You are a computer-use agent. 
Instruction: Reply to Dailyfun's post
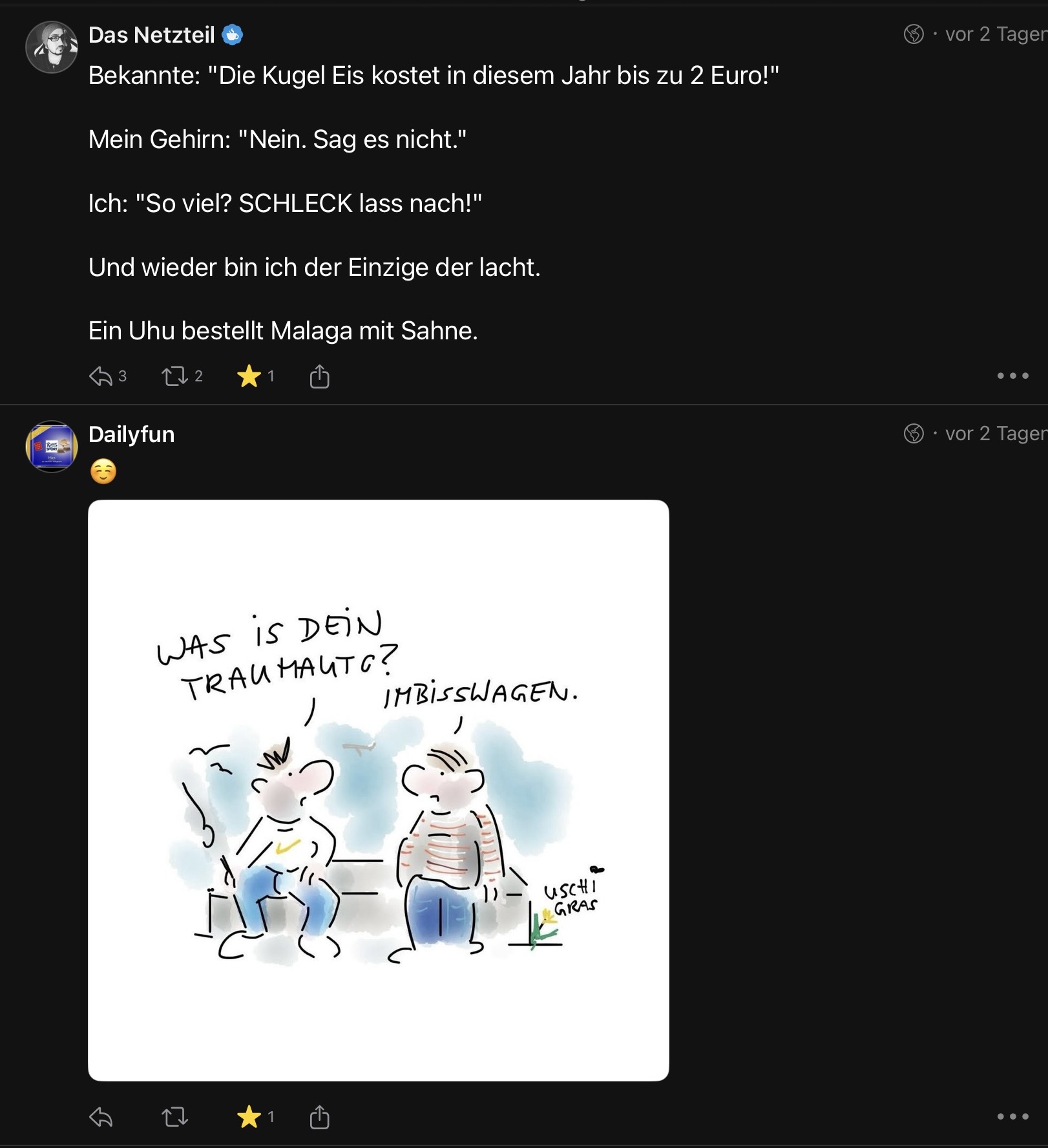coord(101,1117)
